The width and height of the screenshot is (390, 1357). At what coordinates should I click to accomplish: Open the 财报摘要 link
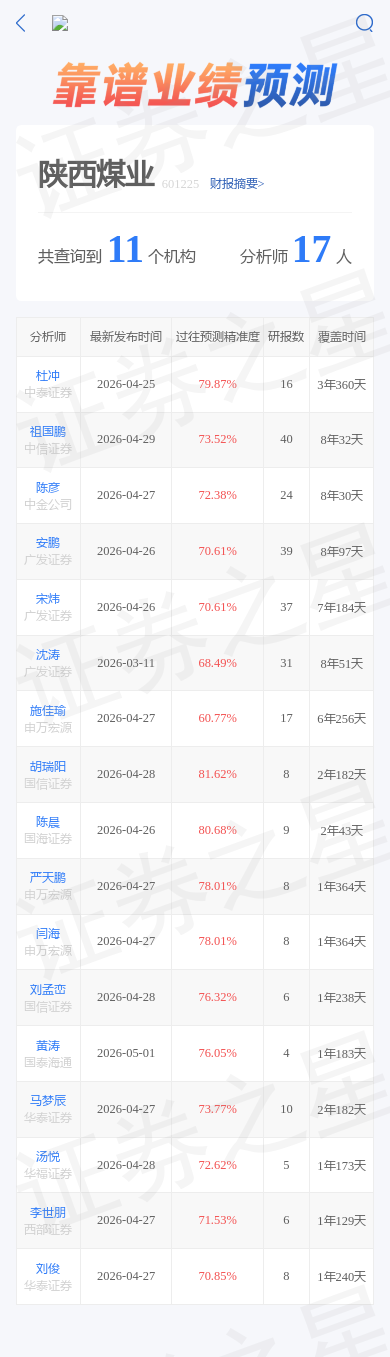point(237,184)
